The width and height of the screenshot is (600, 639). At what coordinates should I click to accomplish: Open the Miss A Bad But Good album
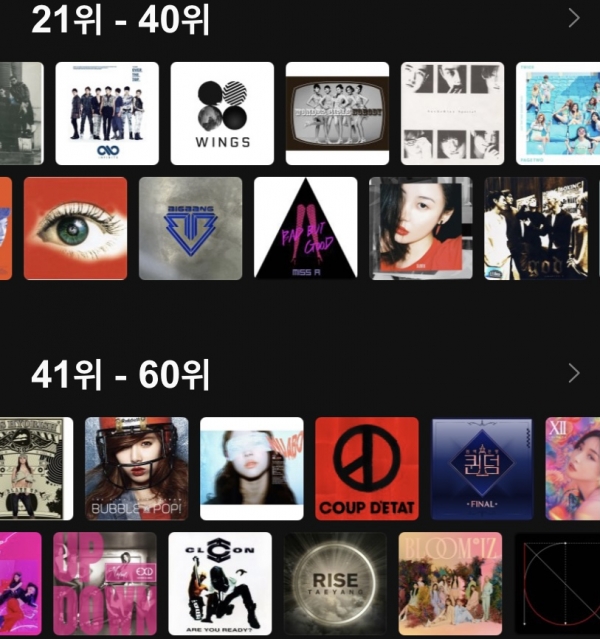point(305,228)
